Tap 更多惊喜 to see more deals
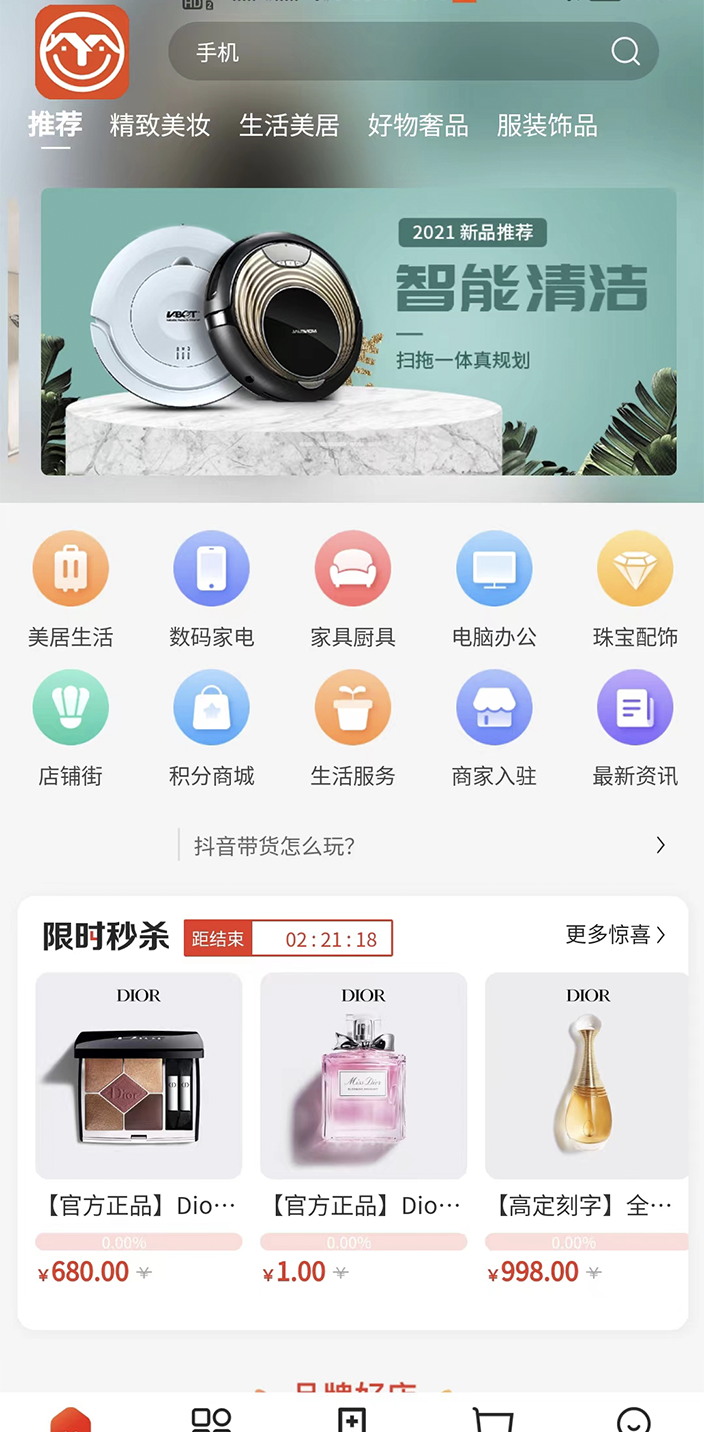 pos(615,935)
